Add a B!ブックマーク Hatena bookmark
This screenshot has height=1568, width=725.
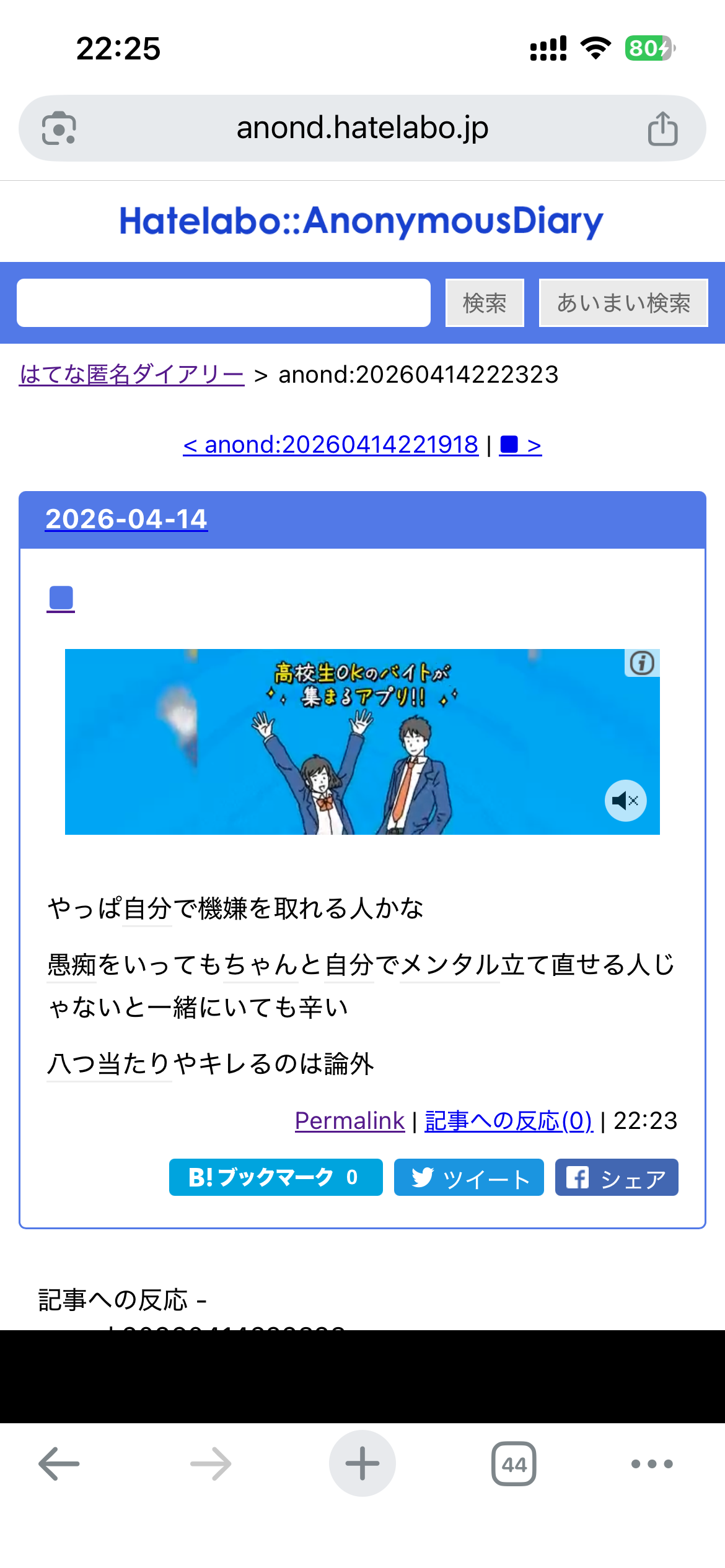(276, 1177)
